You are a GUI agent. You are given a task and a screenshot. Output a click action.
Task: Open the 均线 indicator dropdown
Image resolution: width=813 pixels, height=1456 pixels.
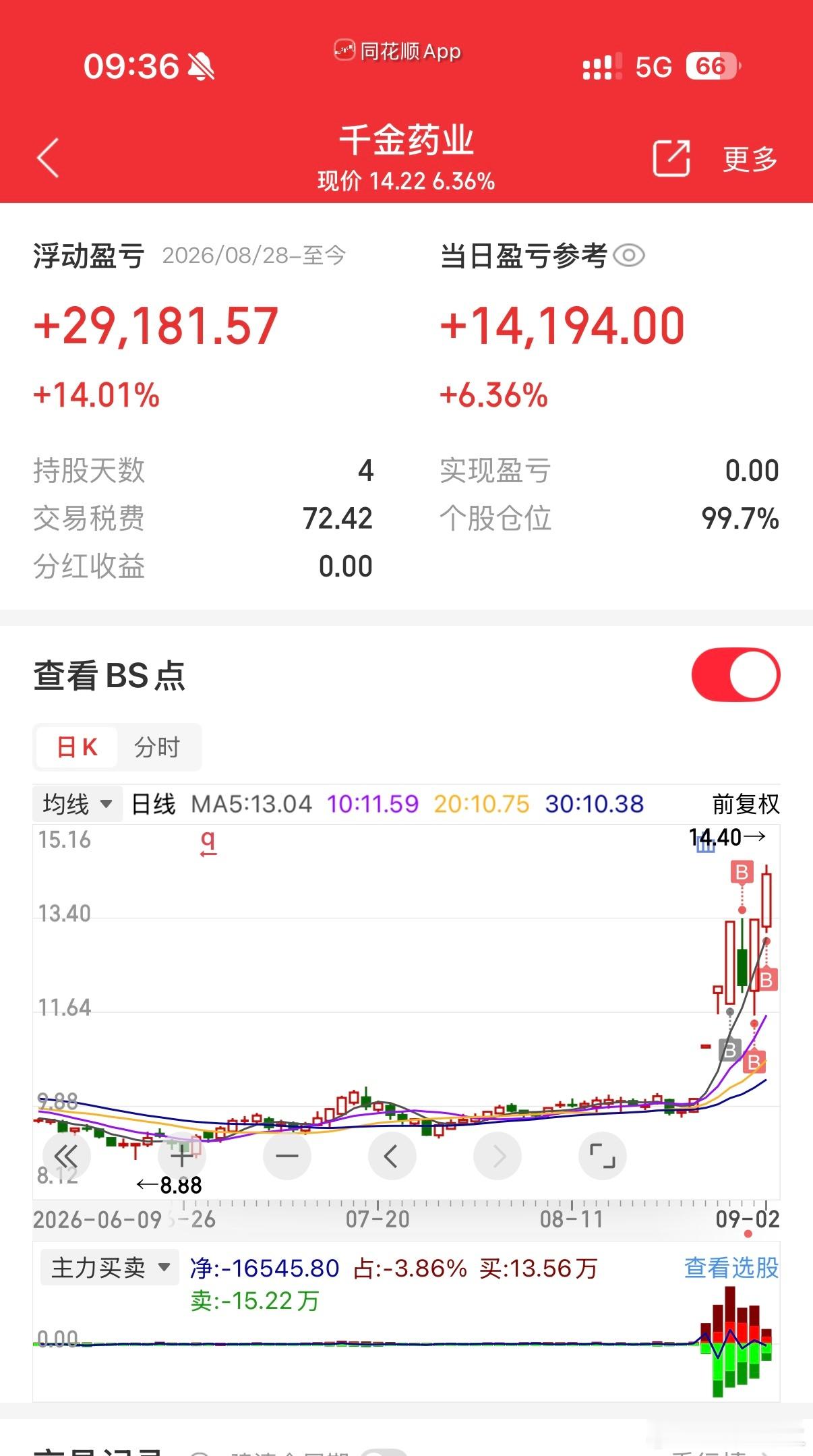[x=78, y=804]
